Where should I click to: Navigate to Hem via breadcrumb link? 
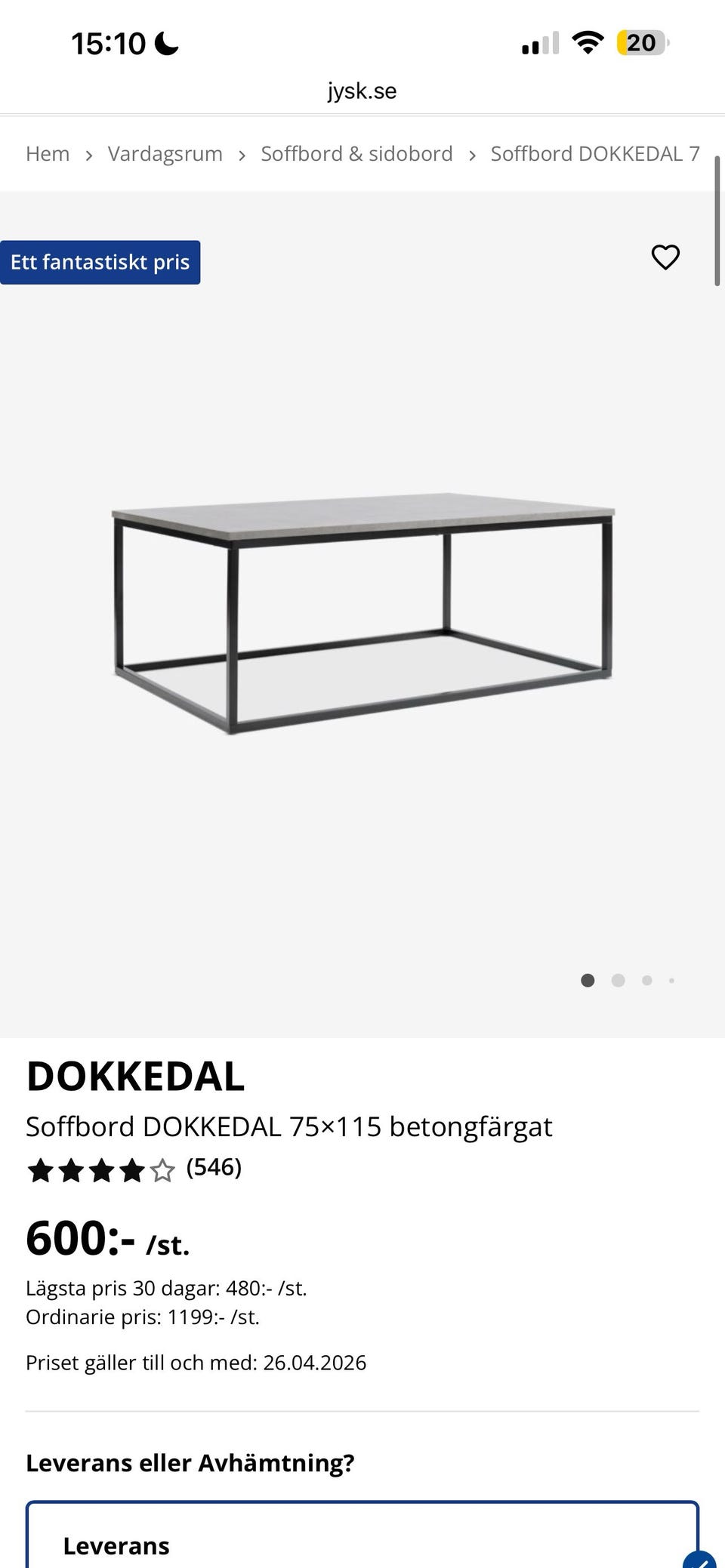point(48,153)
